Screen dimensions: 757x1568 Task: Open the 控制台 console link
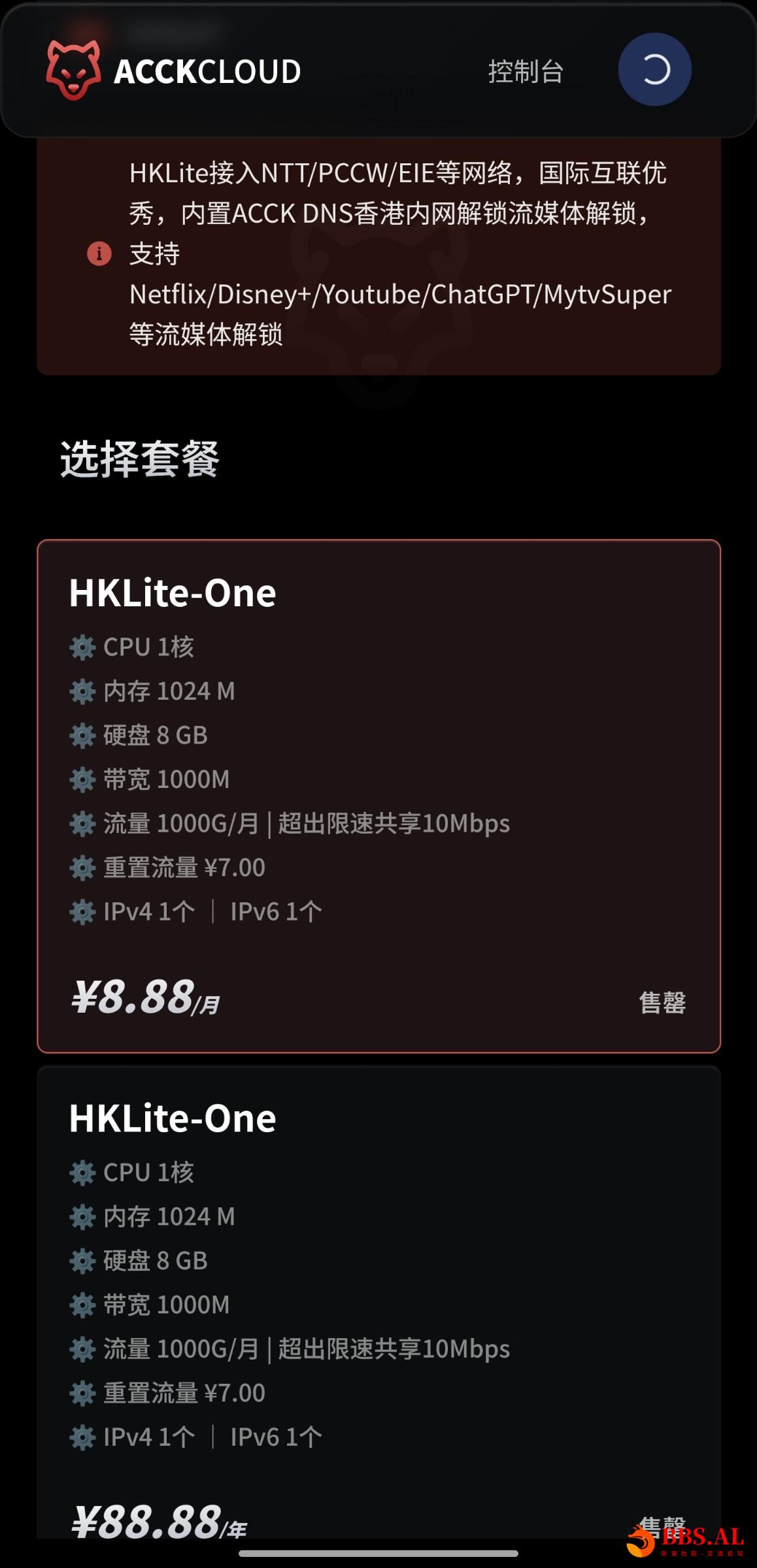tap(526, 71)
